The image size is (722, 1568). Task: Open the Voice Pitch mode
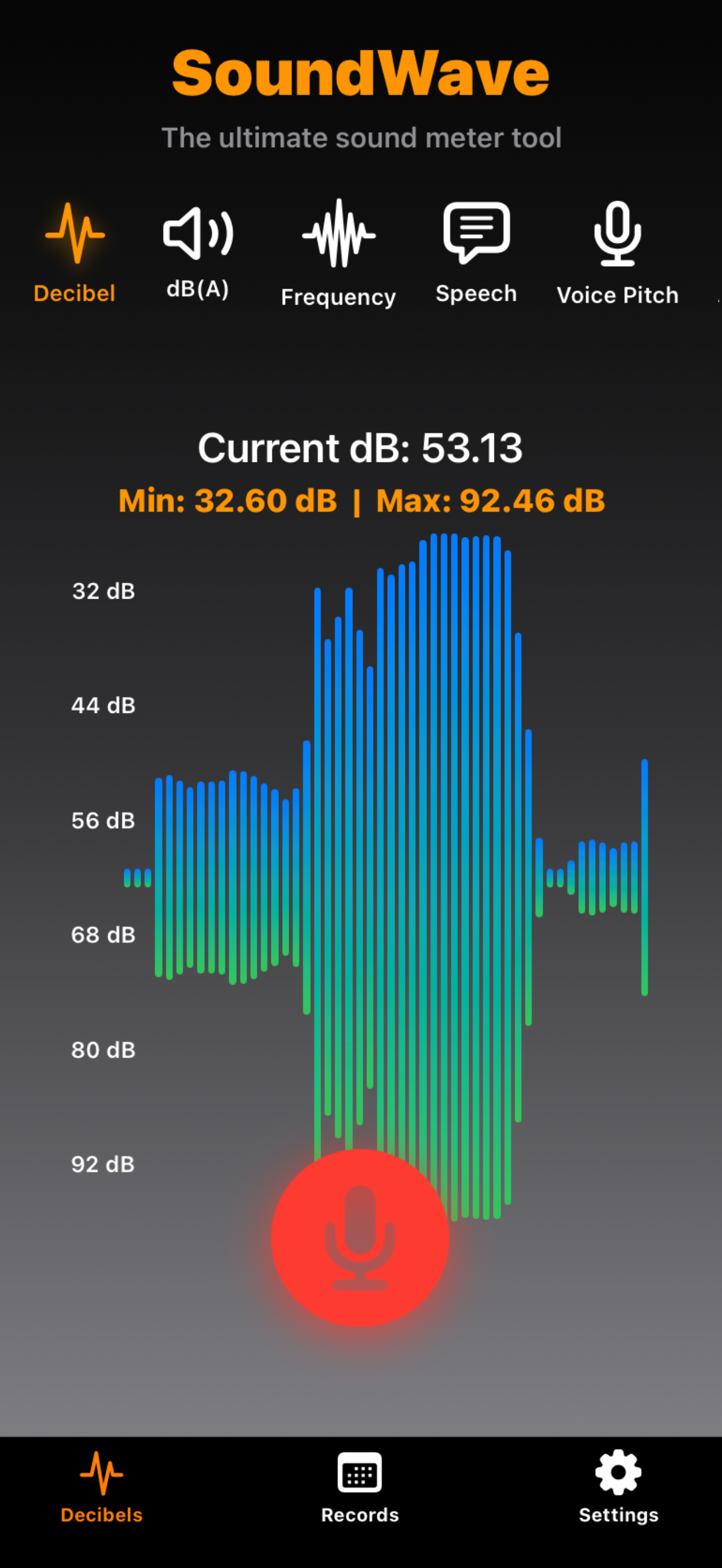pyautogui.click(x=618, y=252)
